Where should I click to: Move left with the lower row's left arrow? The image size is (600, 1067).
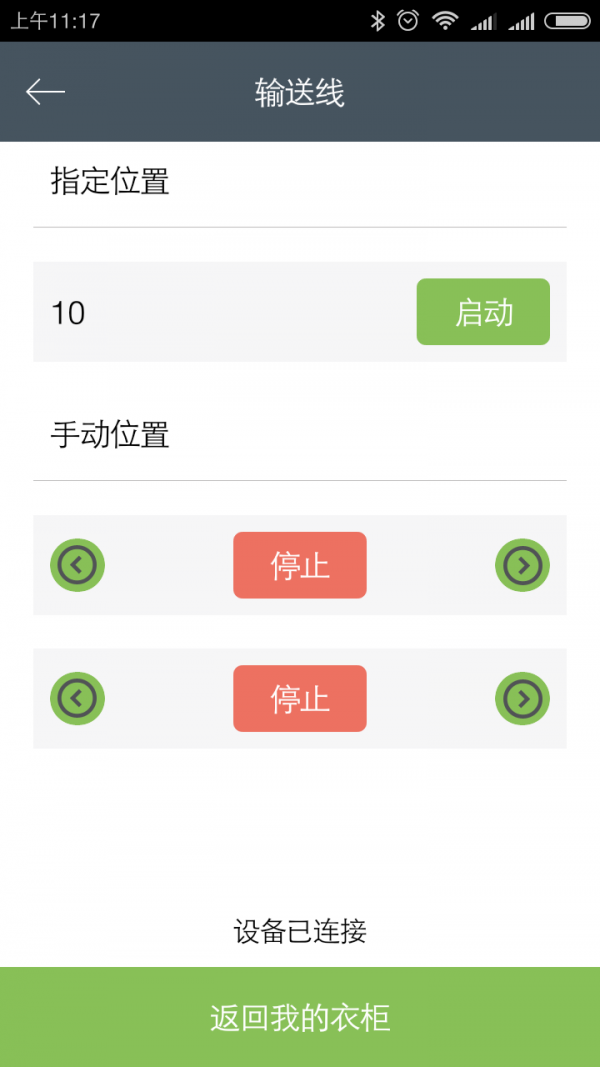click(78, 698)
